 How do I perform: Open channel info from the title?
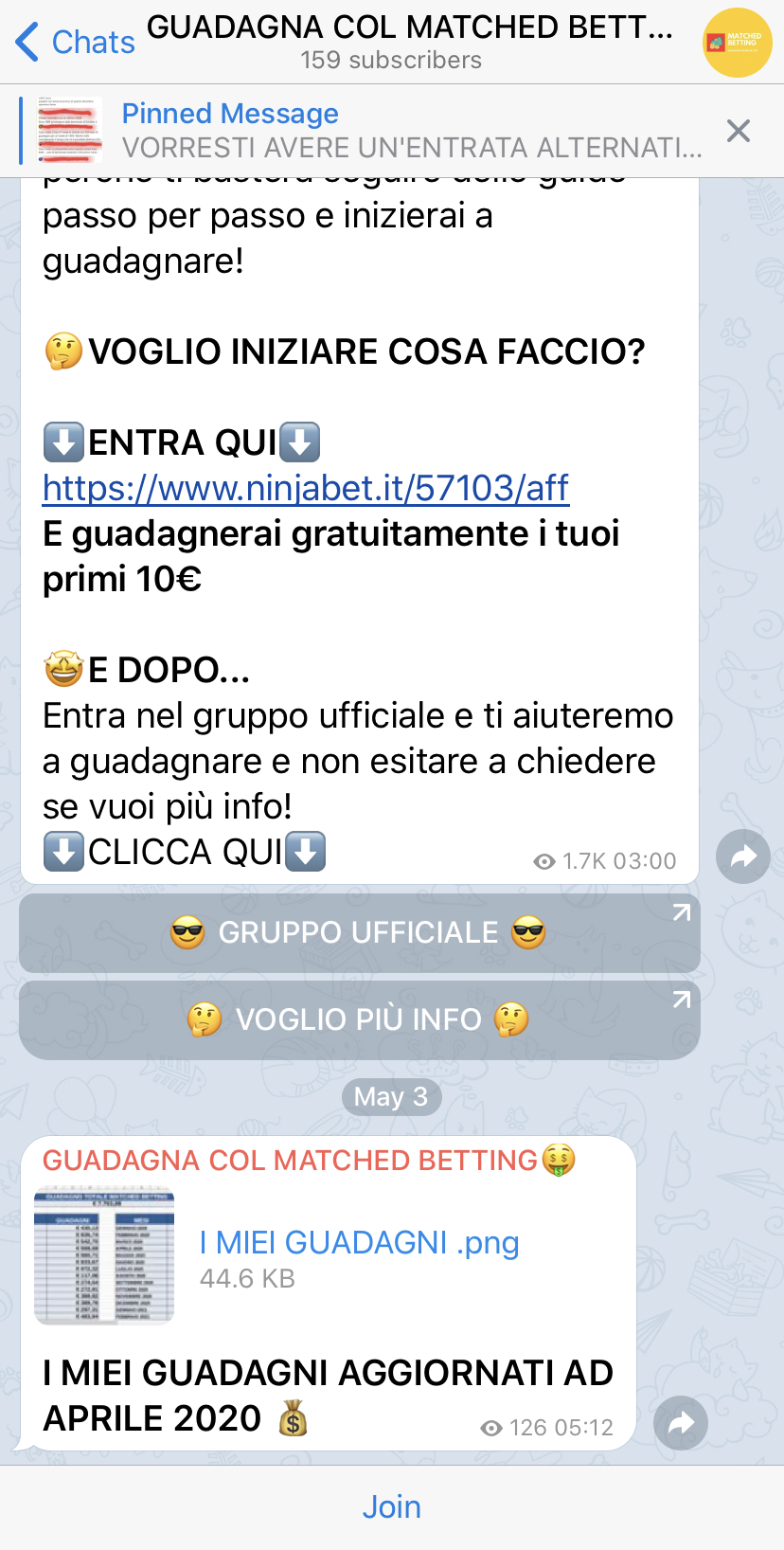click(x=407, y=42)
